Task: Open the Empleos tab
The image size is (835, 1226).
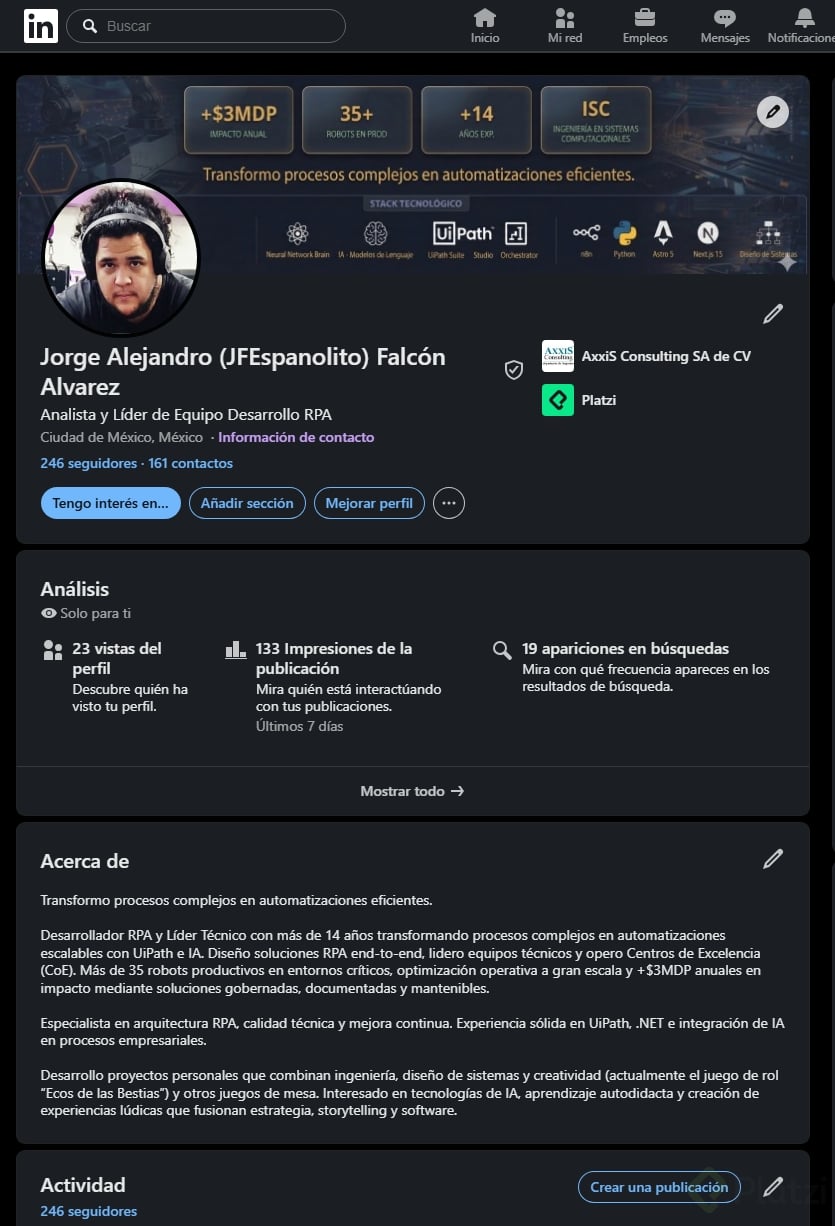Action: tap(645, 26)
